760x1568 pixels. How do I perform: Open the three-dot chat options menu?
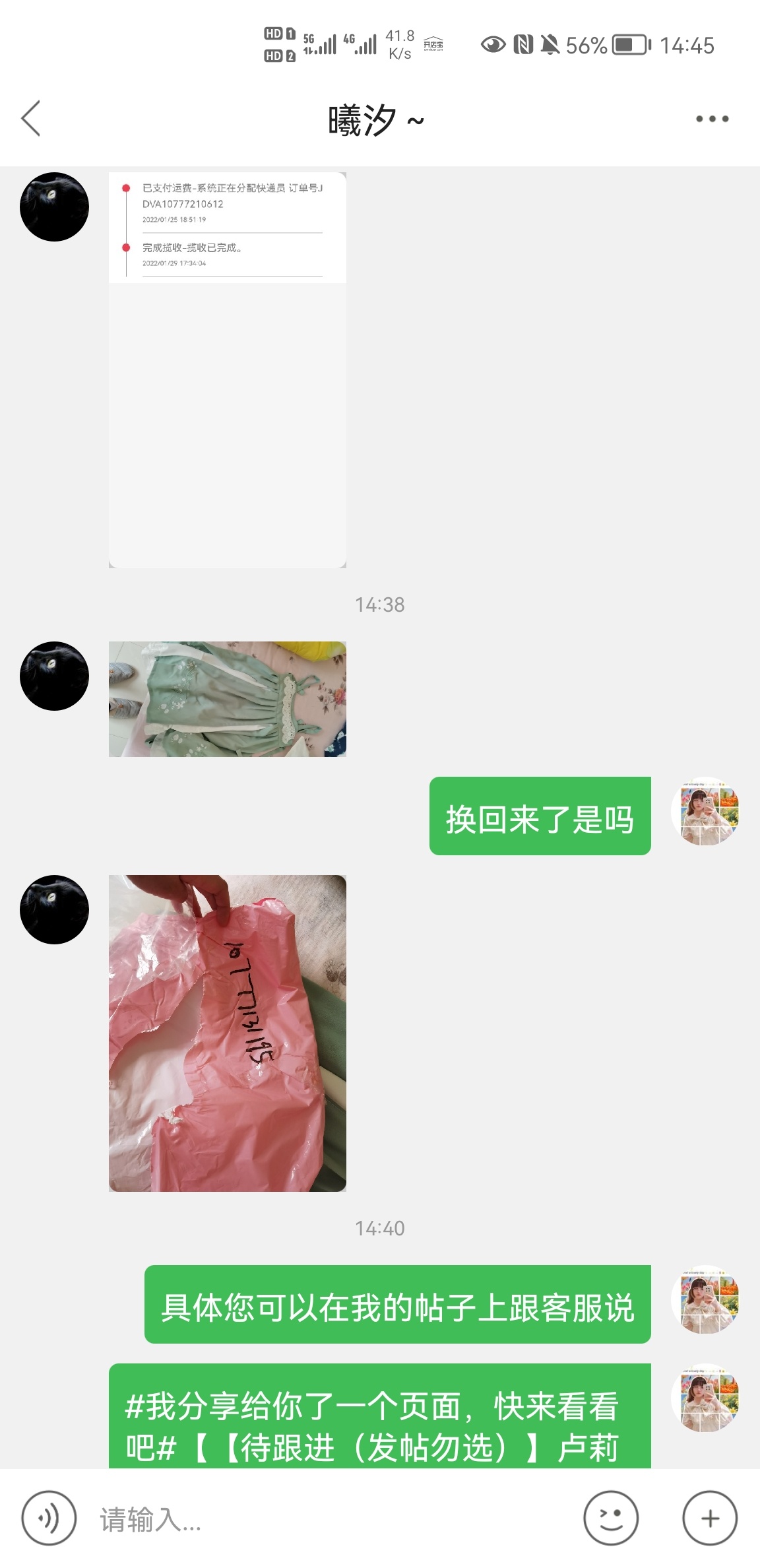[x=712, y=119]
